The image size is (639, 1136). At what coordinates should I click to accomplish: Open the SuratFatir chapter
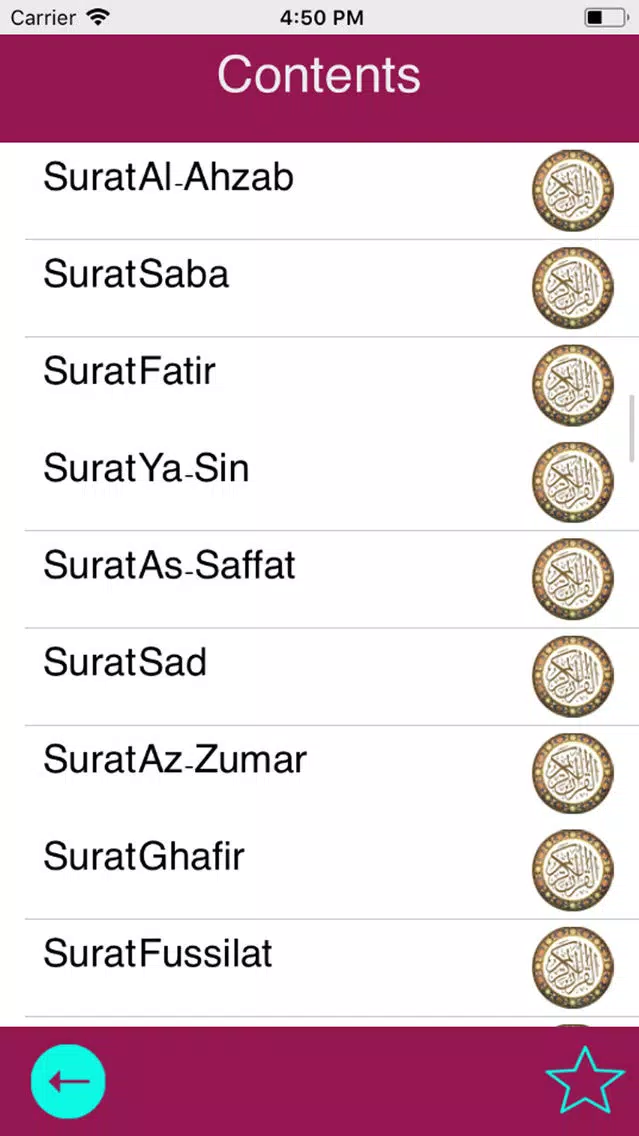(x=320, y=385)
